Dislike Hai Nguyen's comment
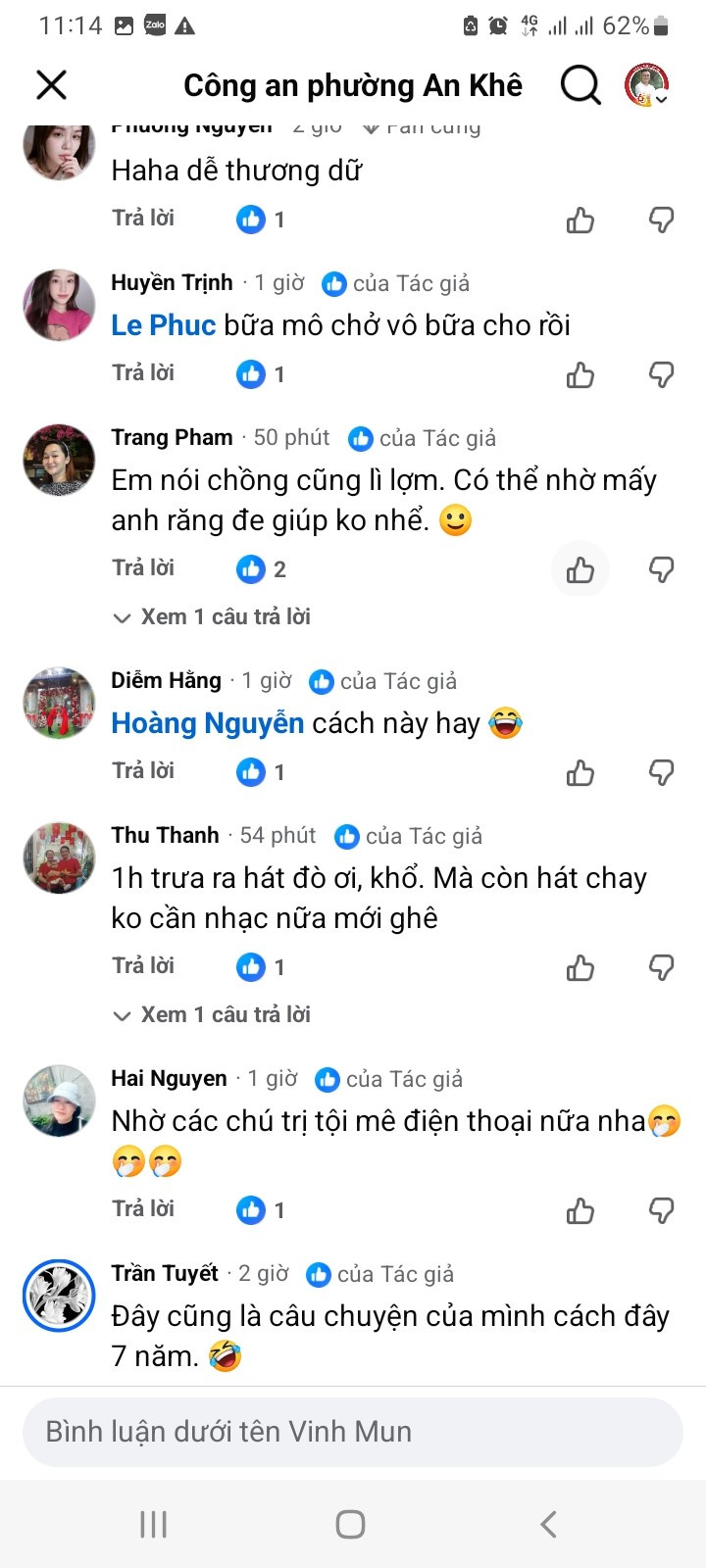The width and height of the screenshot is (706, 1568). pyautogui.click(x=662, y=1211)
